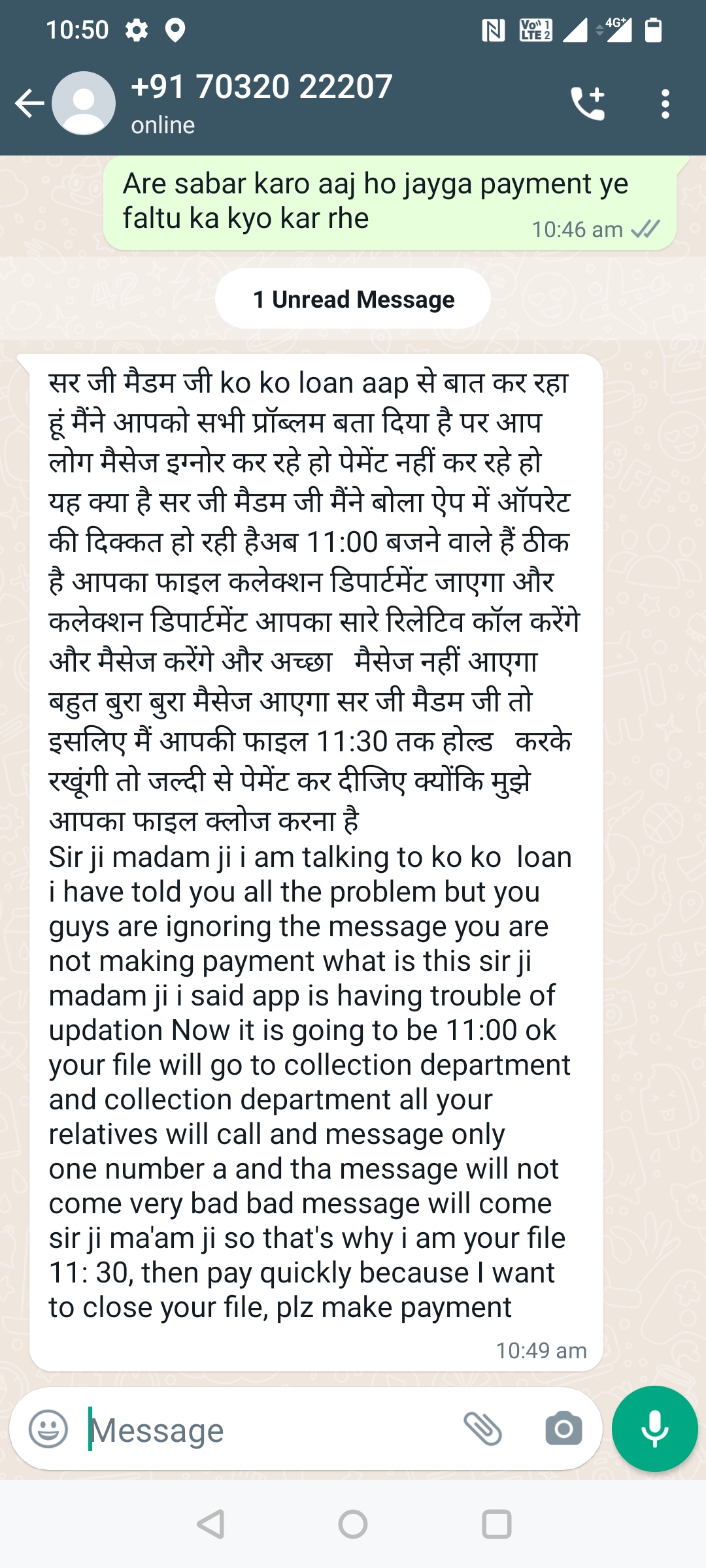This screenshot has height=1568, width=706.
Task: Tap the green microphone voice message button
Action: click(654, 1429)
